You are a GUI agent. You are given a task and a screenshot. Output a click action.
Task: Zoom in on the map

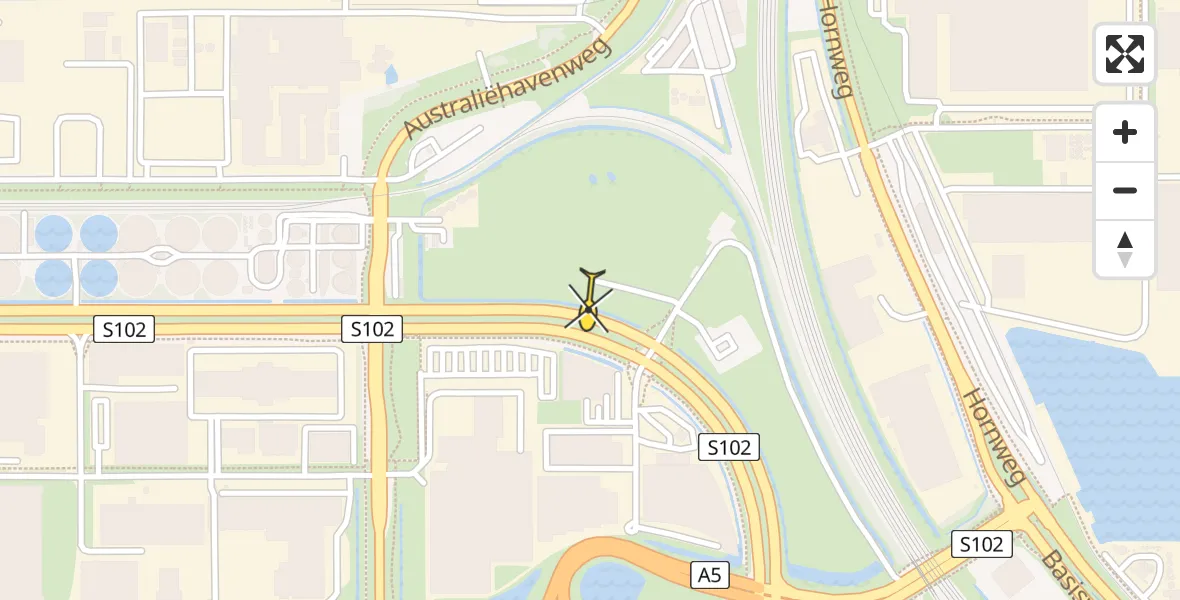pos(1125,132)
